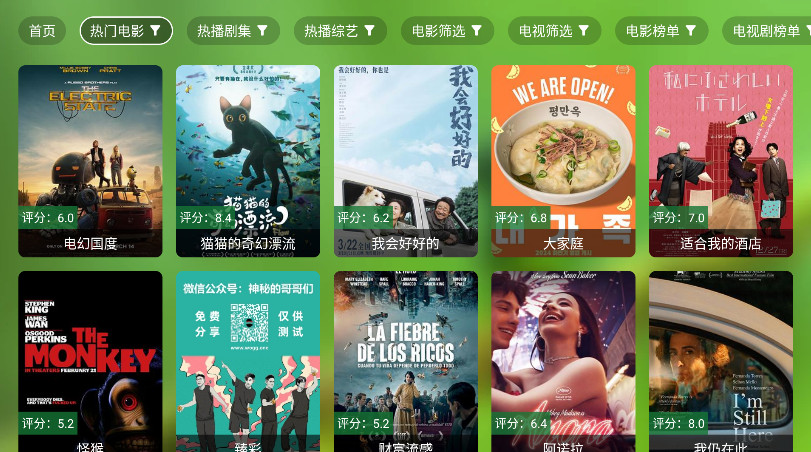Select the 热播剧集 tab
This screenshot has width=811, height=452.
232,31
